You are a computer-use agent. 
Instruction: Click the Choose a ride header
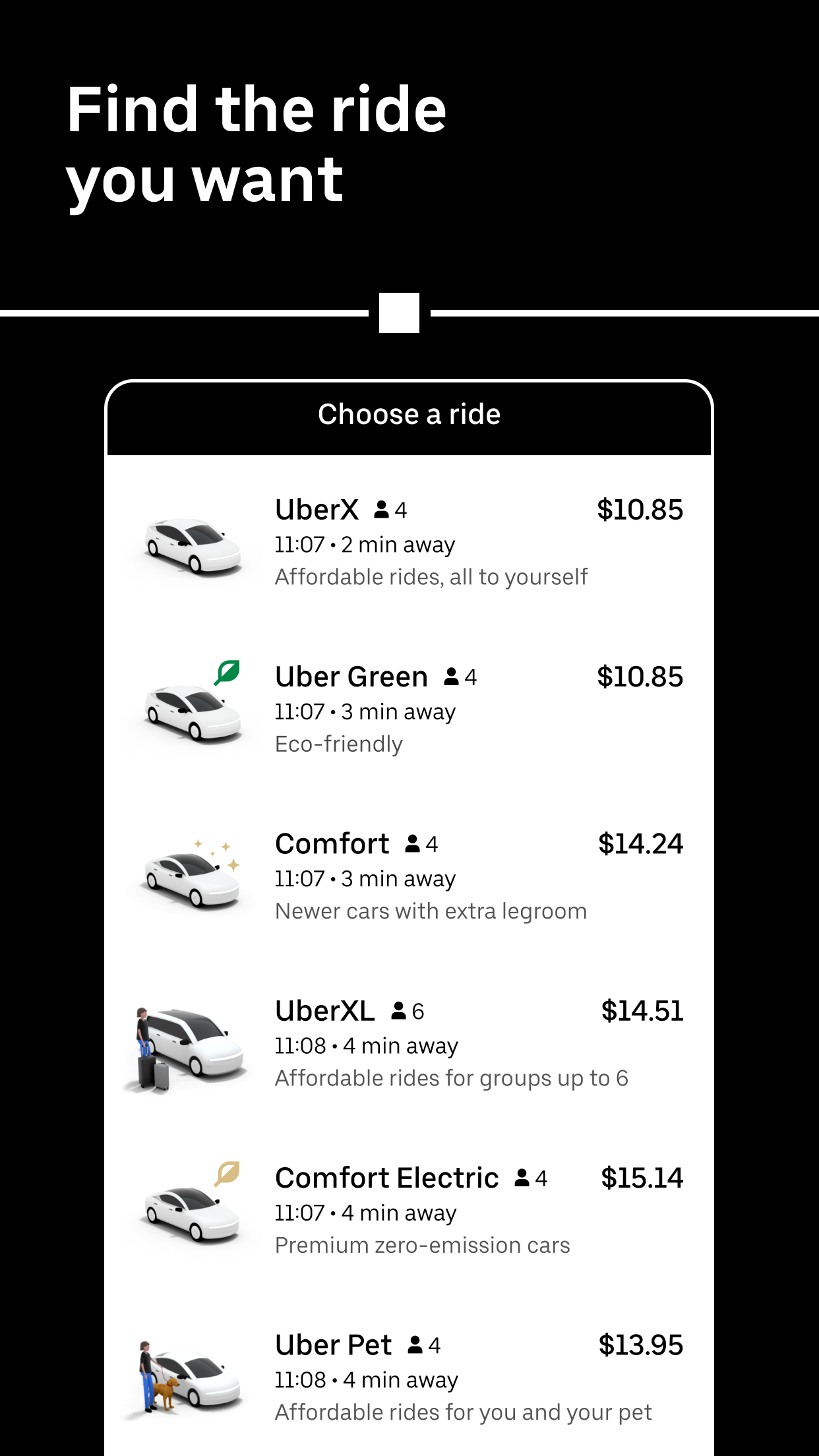(409, 414)
